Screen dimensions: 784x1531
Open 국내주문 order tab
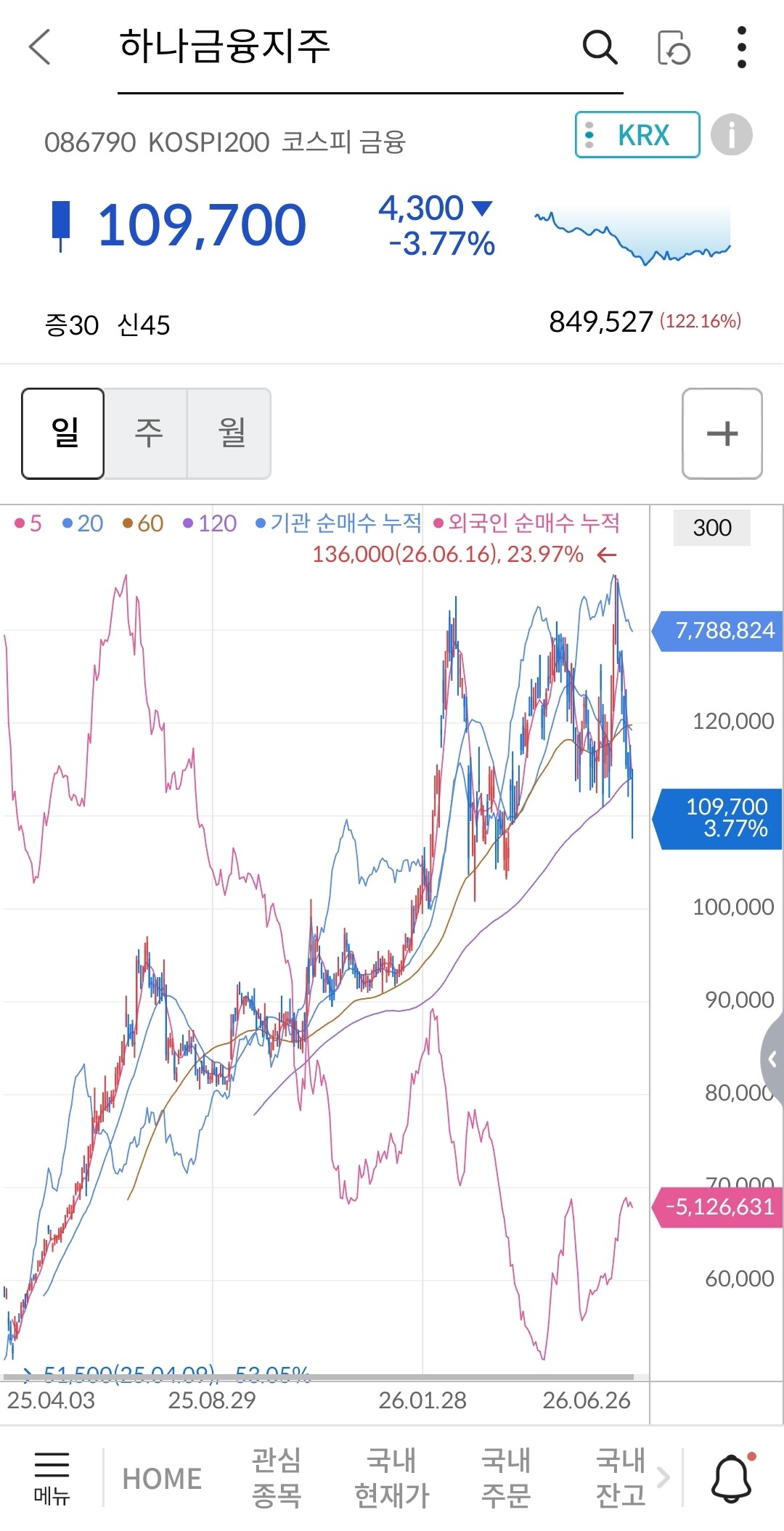click(506, 1477)
